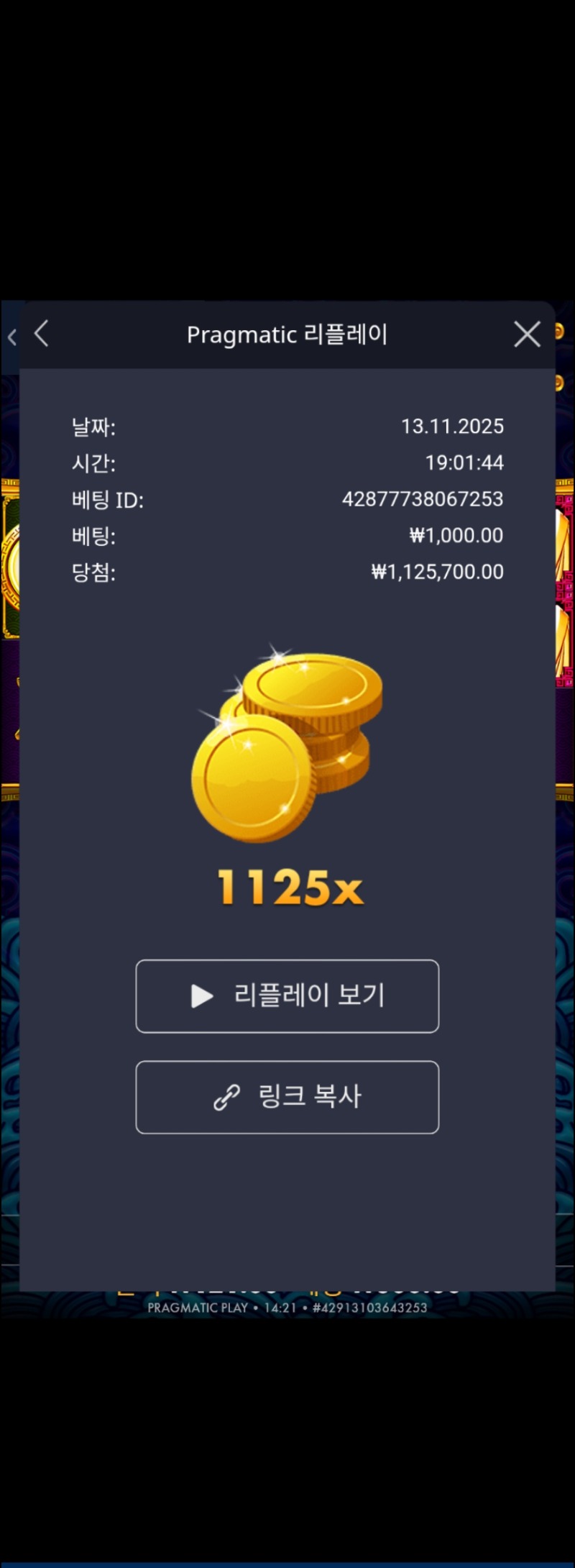This screenshot has height=1568, width=575.
Task: Select the win amount ₩1,125,700.00
Action: pos(436,572)
